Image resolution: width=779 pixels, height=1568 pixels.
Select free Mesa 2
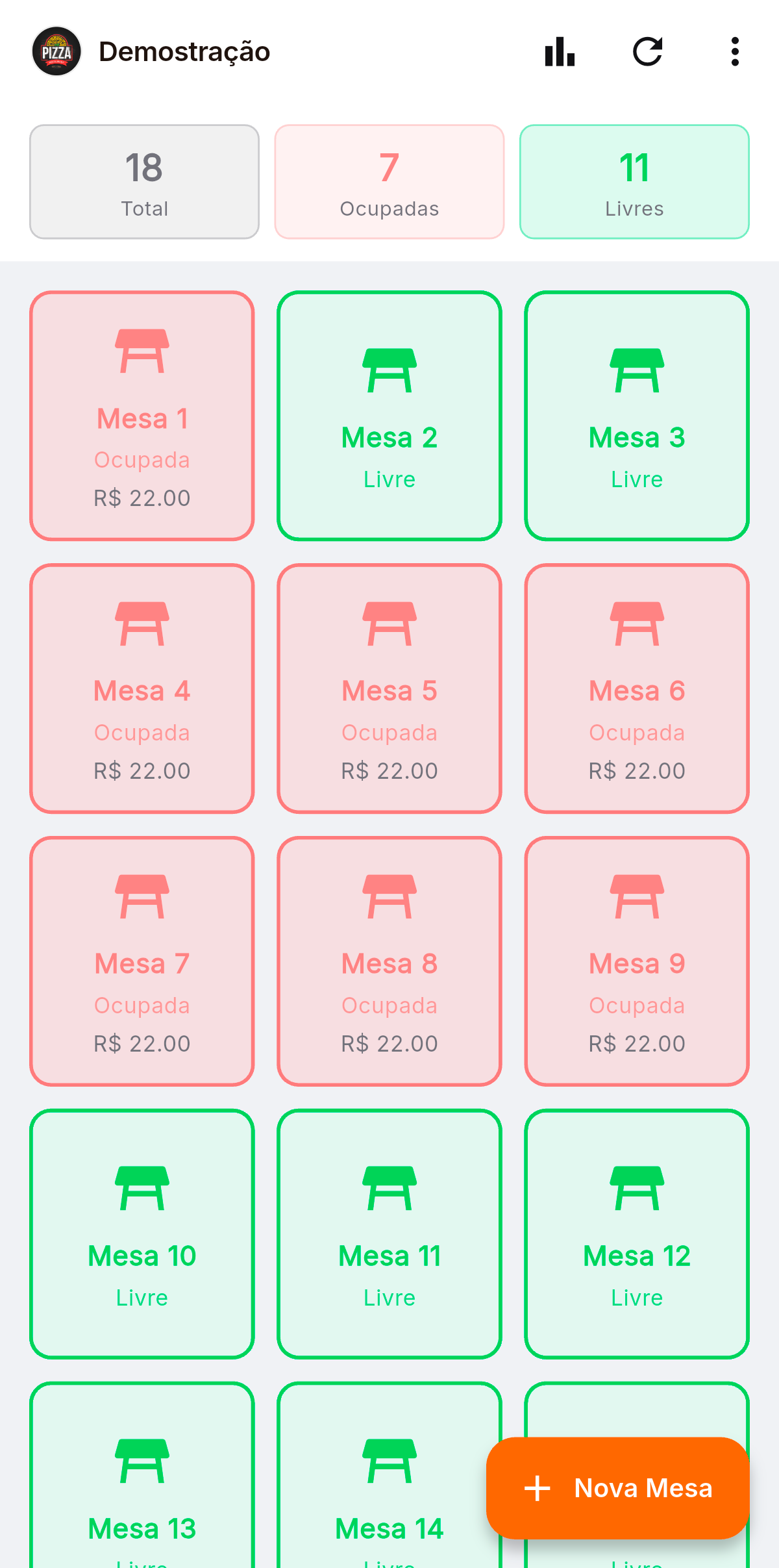click(x=389, y=416)
